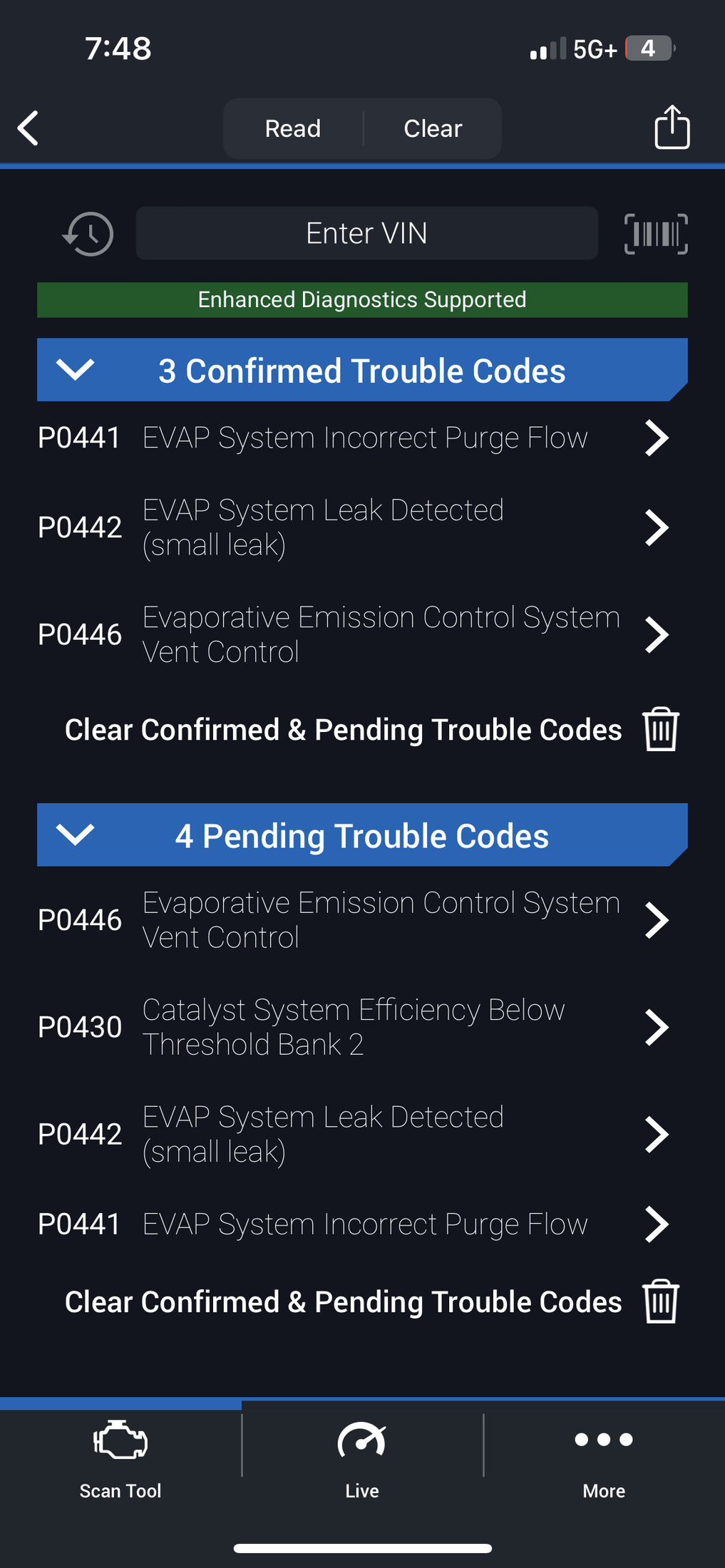Clear codes using trash under pending list
This screenshot has height=1568, width=725.
point(661,1301)
